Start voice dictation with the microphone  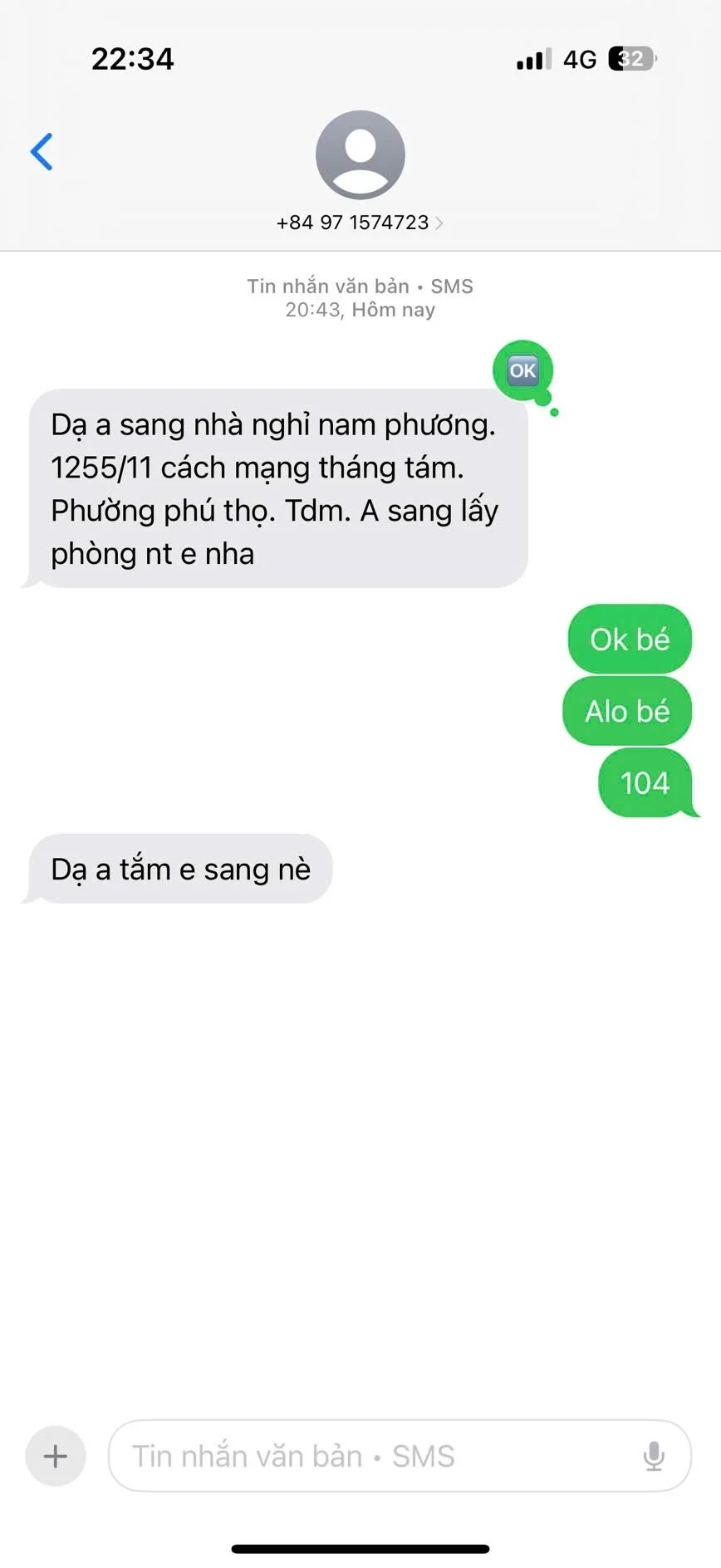[654, 1455]
